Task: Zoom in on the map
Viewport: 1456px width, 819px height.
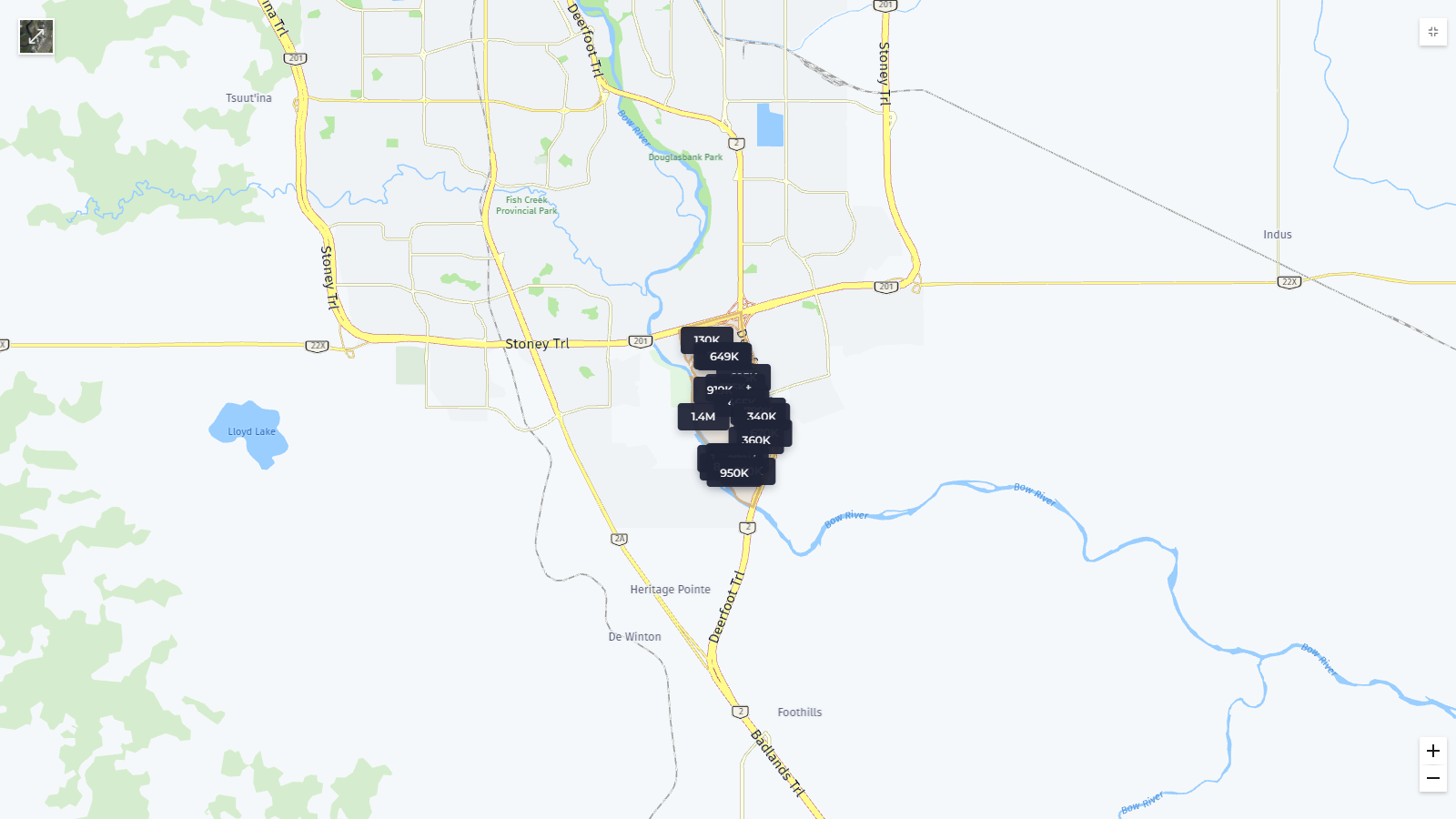Action: click(1432, 751)
